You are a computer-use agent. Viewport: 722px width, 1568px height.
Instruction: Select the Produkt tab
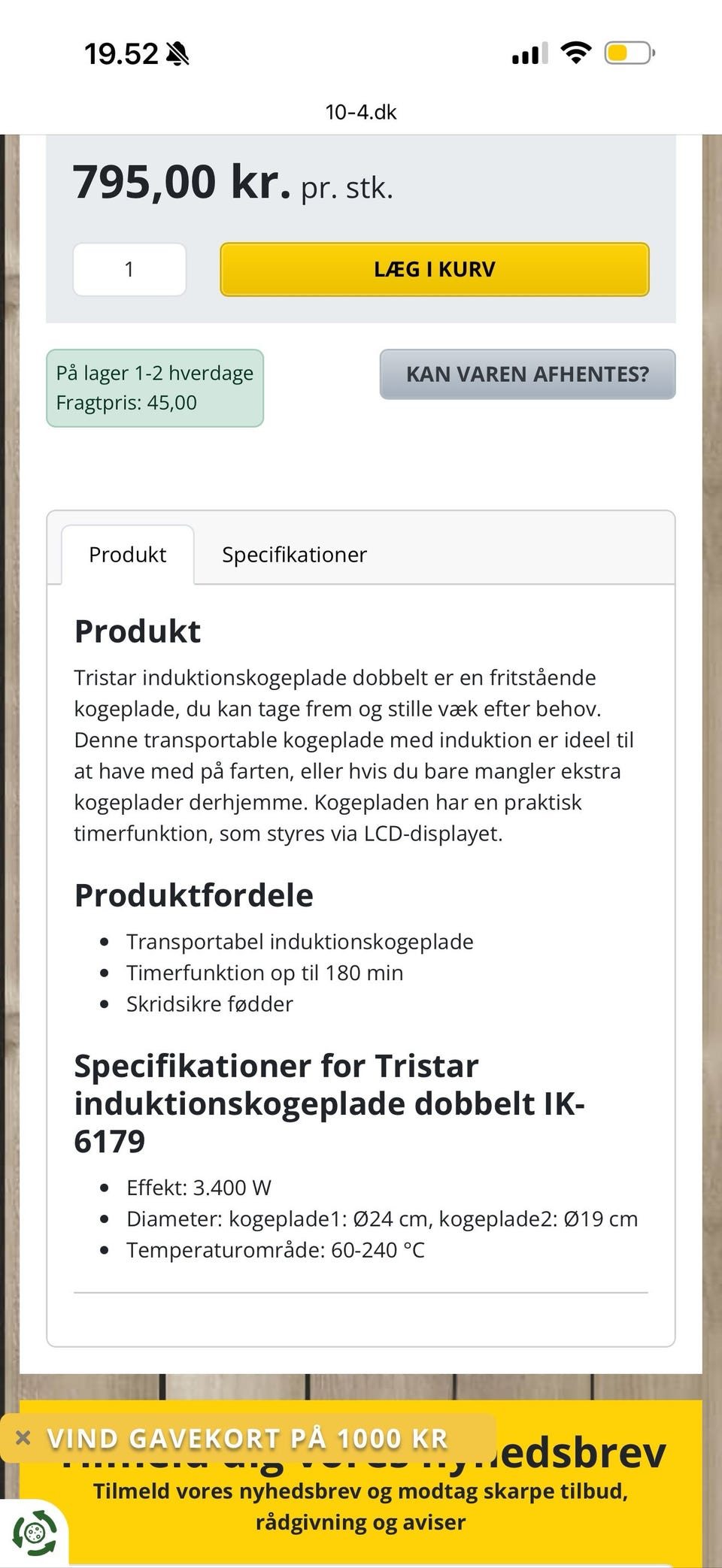[x=127, y=555]
